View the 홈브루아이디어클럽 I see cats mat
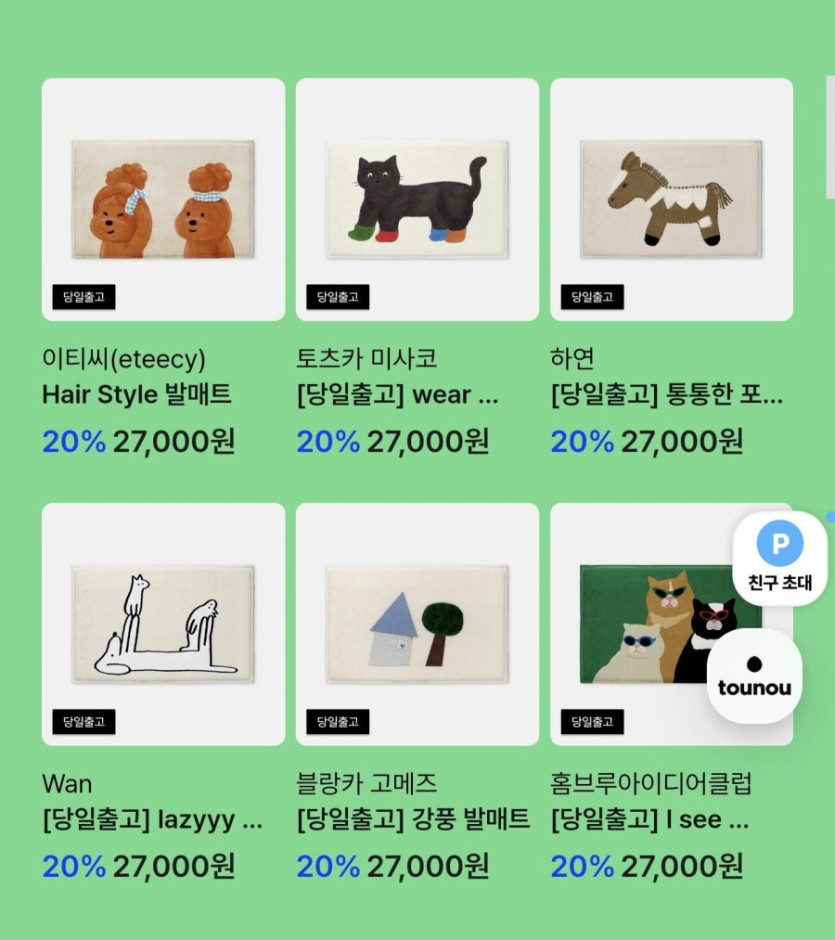 (x=640, y=624)
